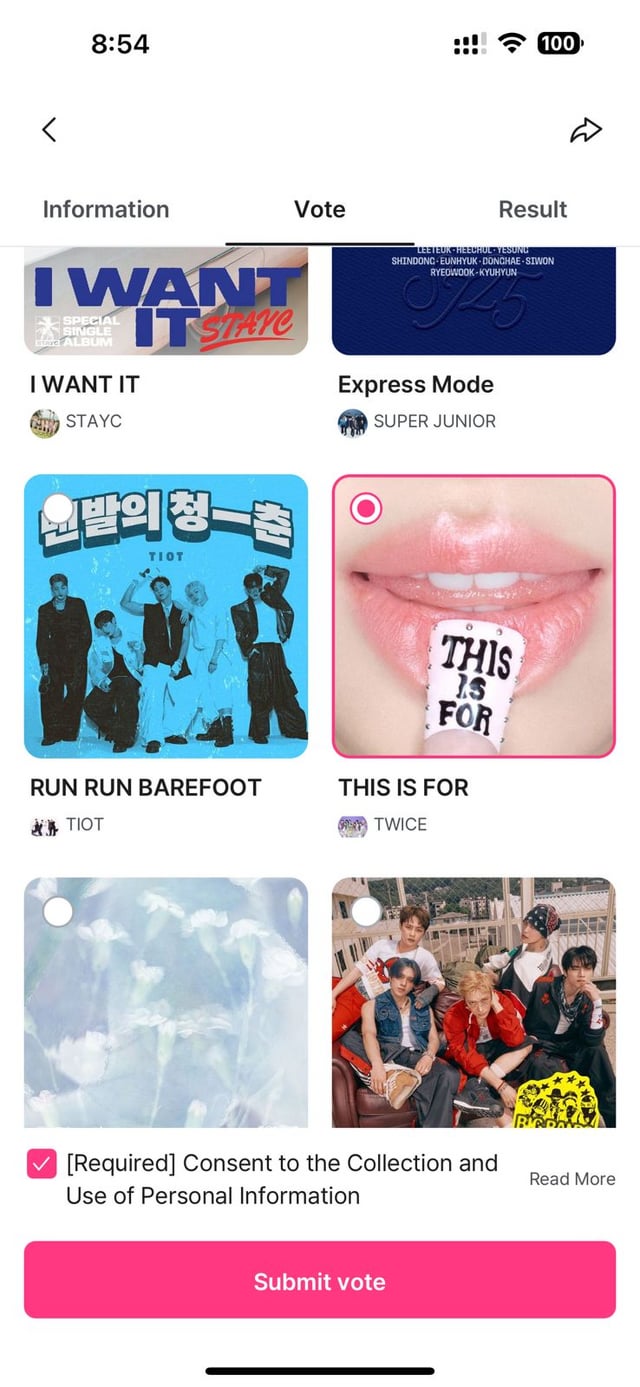Pick the pale flower album cover option
This screenshot has height=1387, width=640.
[x=59, y=911]
